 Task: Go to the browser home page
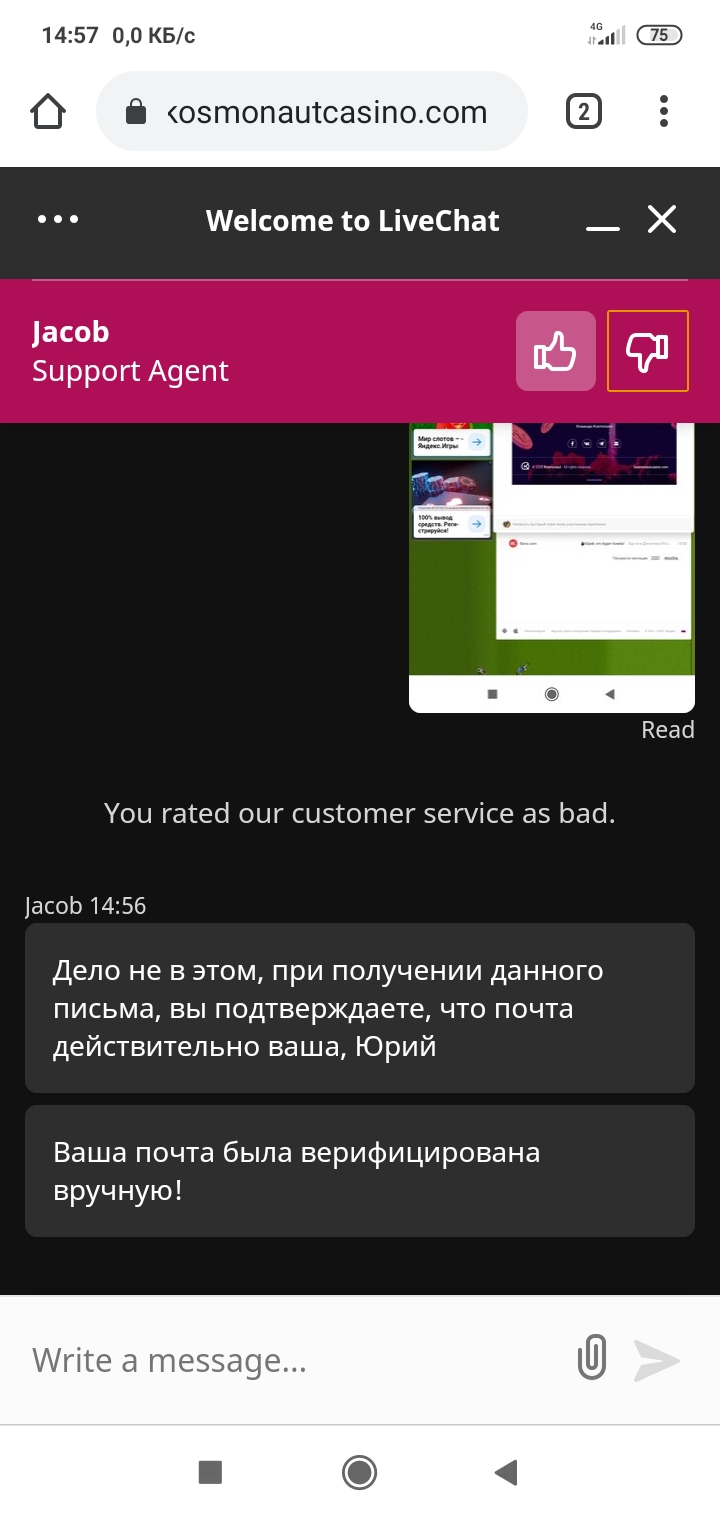48,112
